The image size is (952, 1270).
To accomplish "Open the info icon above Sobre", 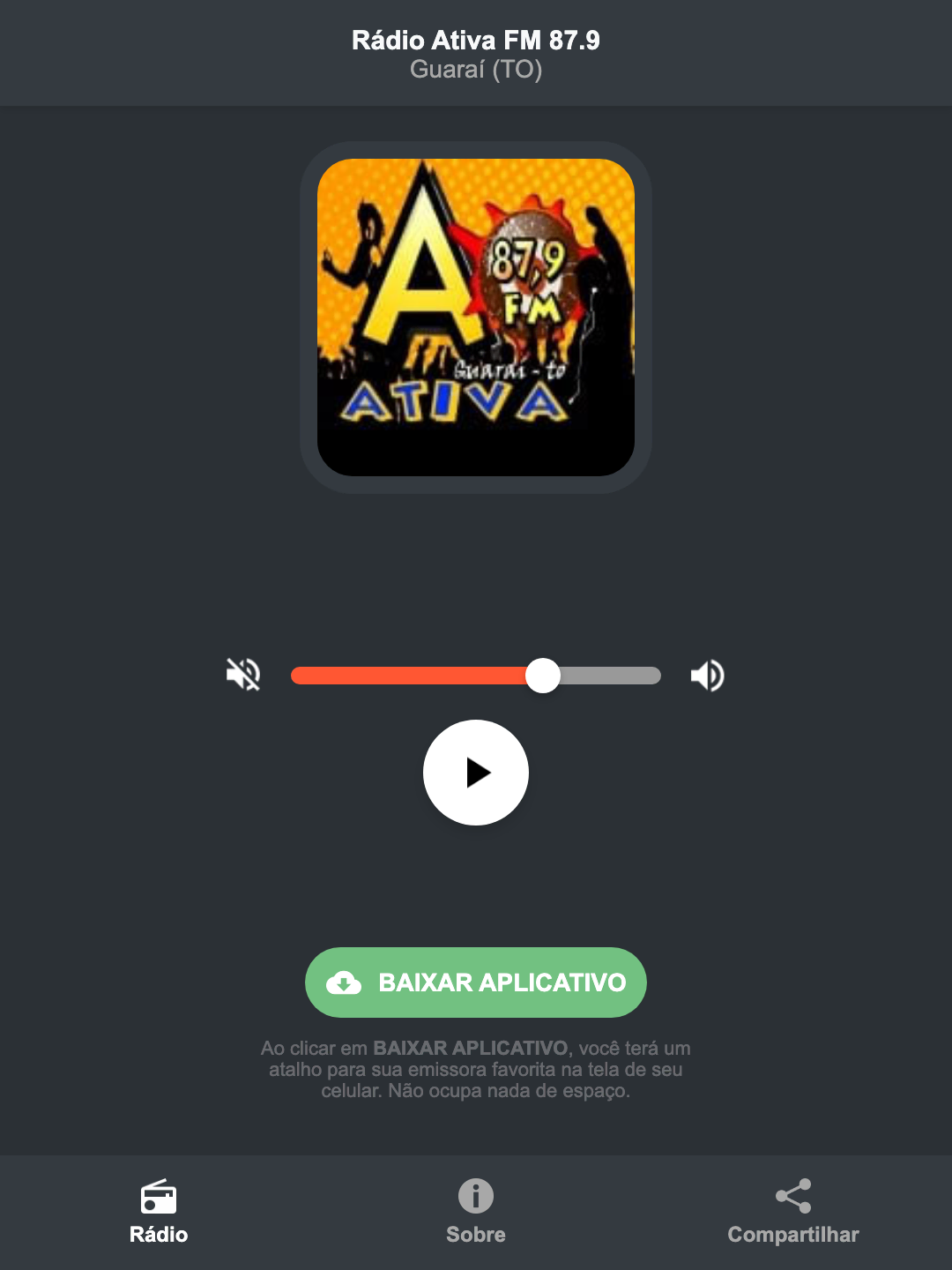I will point(475,1197).
